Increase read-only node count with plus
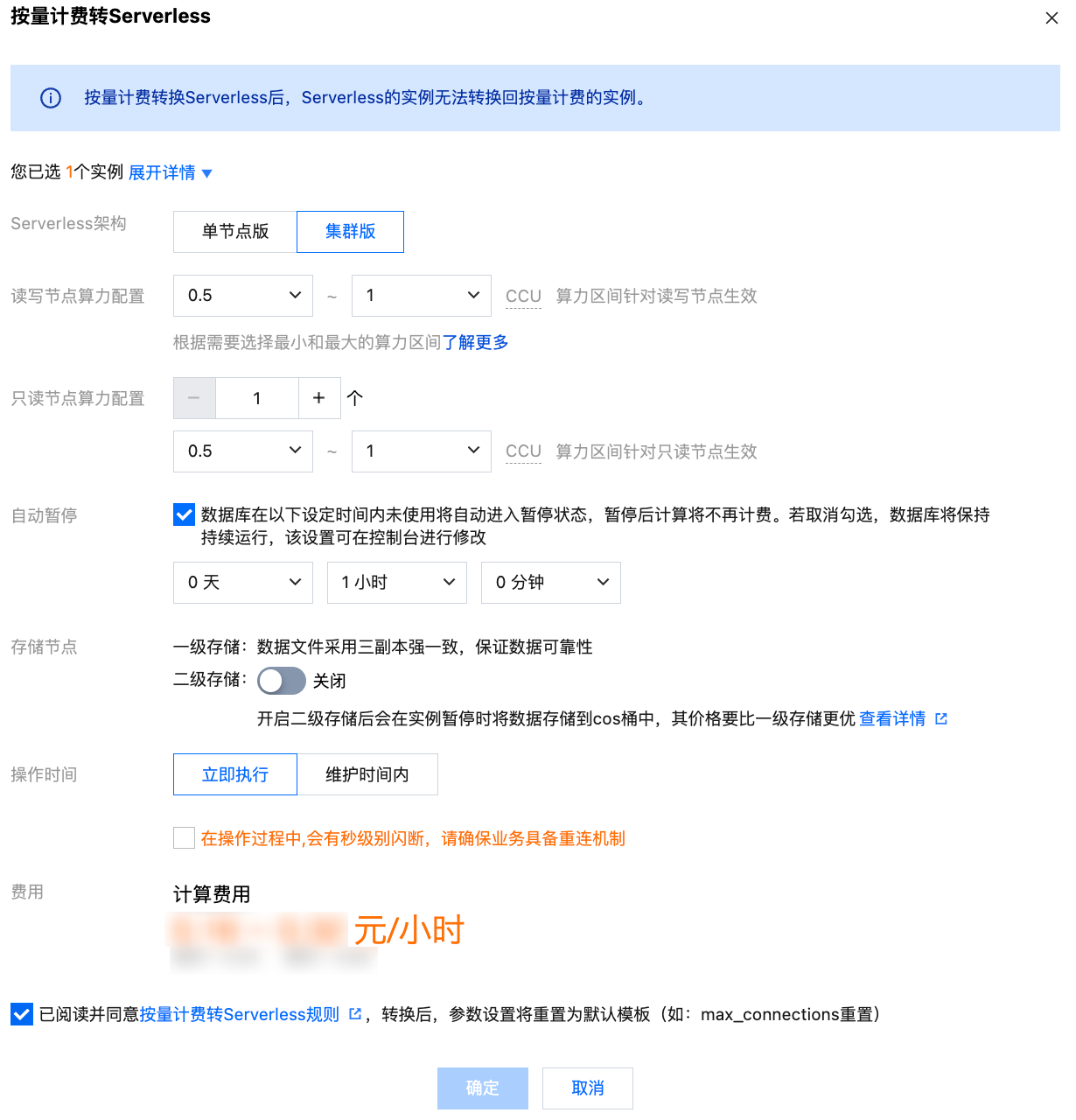Screen dimensions: 1076x1120 pyautogui.click(x=319, y=398)
